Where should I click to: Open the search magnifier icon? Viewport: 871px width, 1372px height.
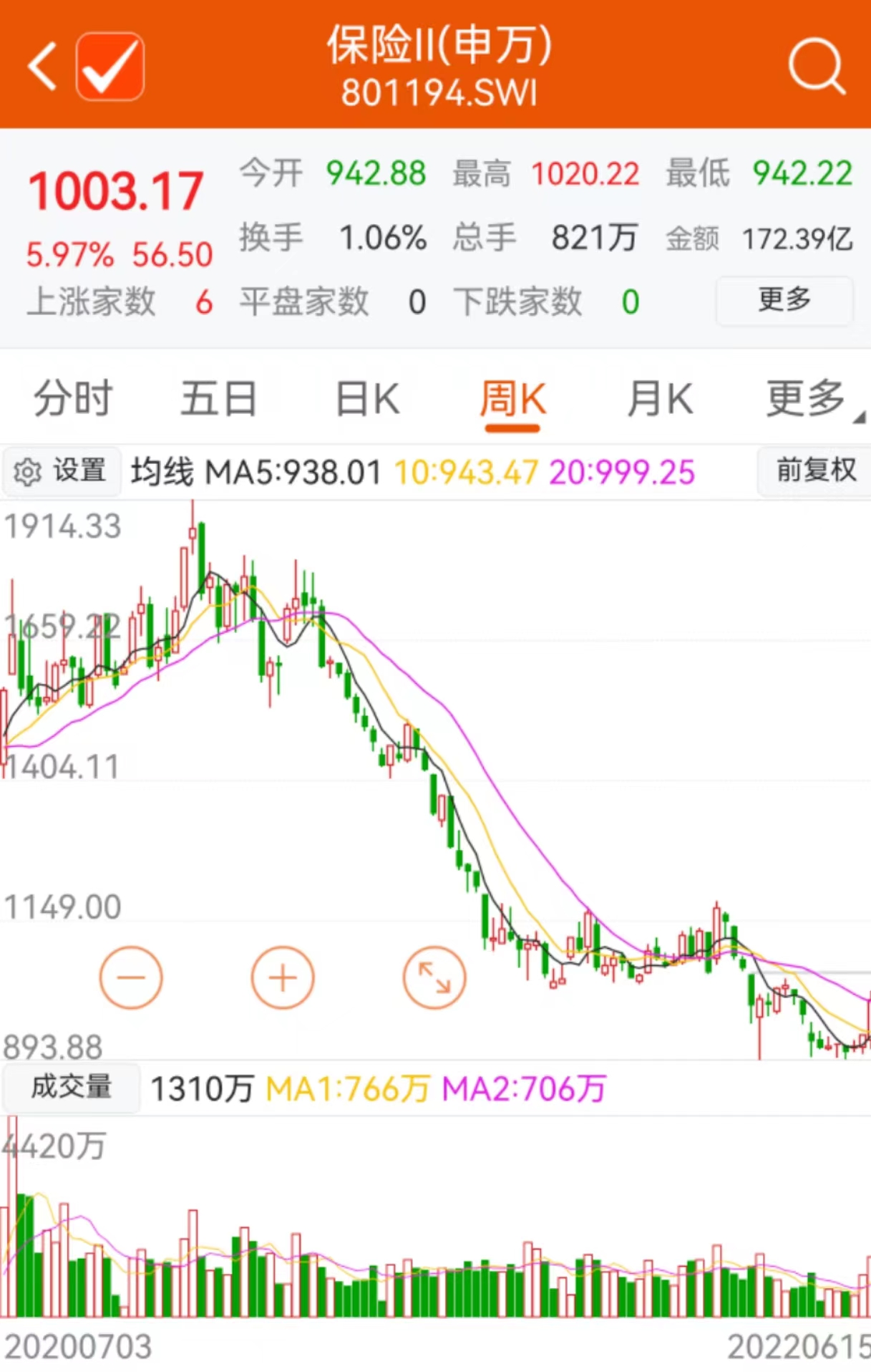tap(816, 66)
